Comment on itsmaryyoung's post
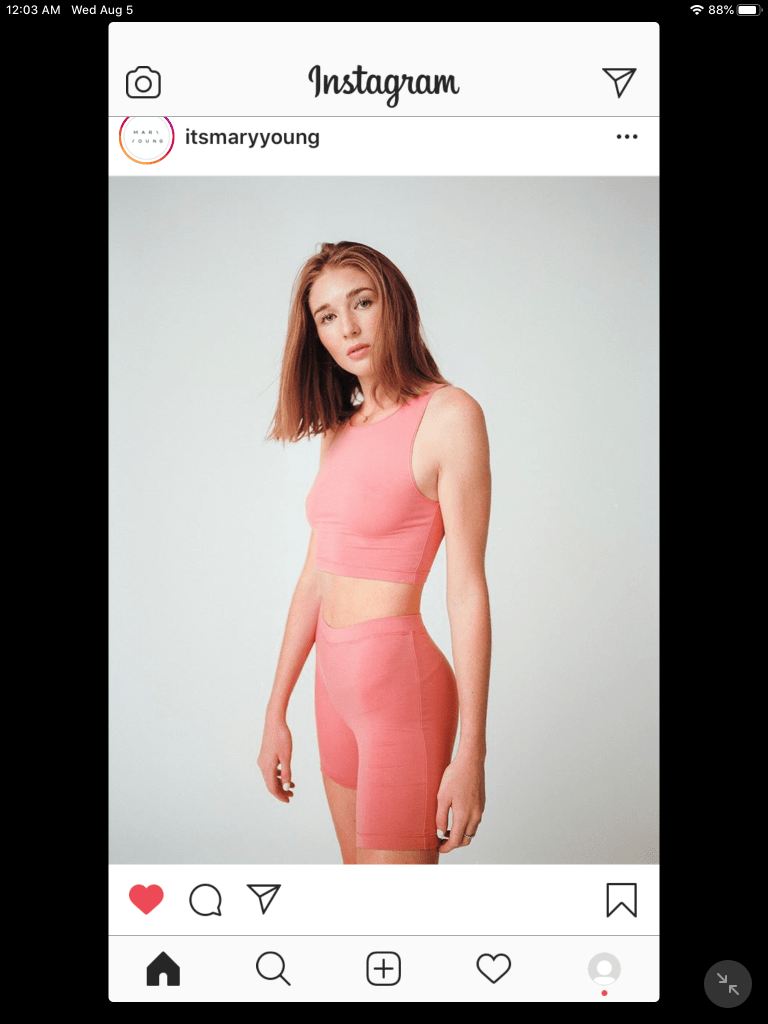 pyautogui.click(x=205, y=900)
